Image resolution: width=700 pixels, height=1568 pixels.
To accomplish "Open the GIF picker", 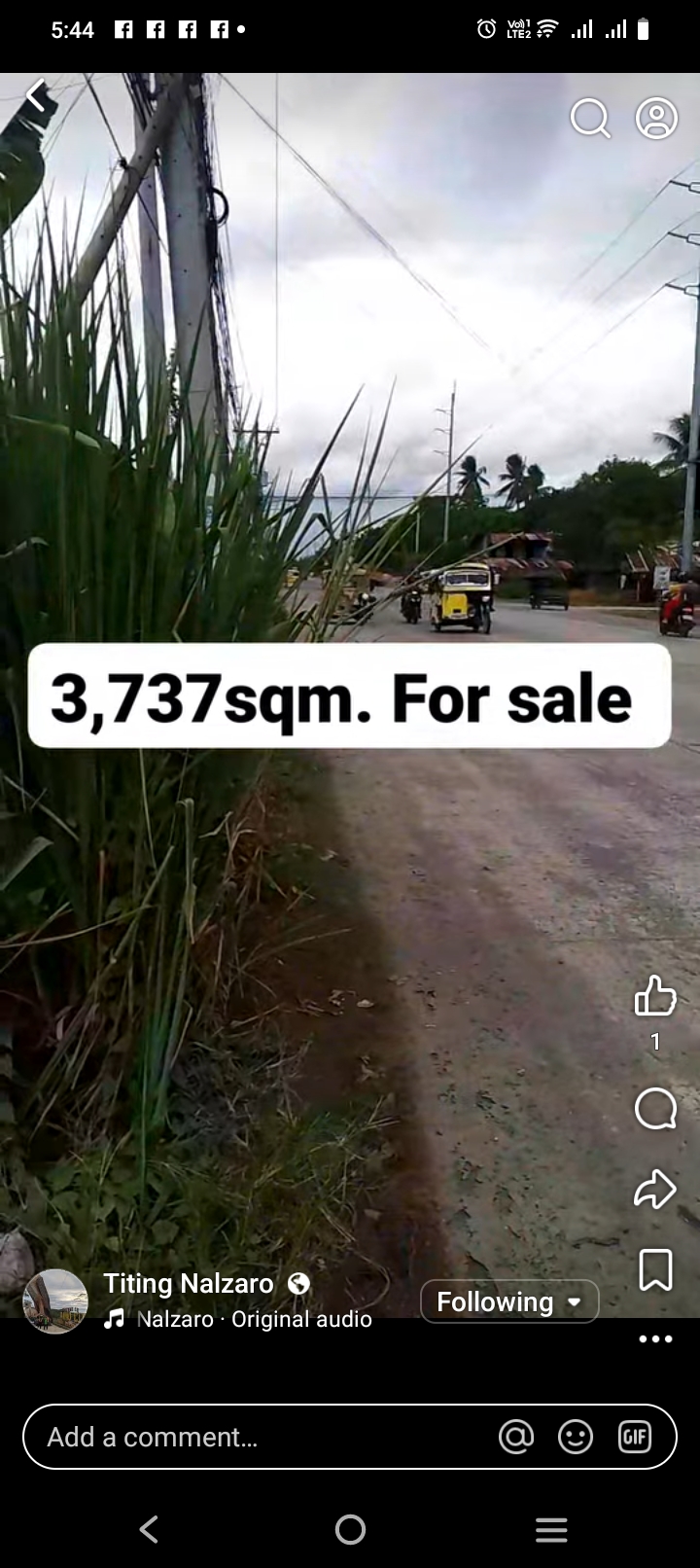I will tap(635, 1437).
